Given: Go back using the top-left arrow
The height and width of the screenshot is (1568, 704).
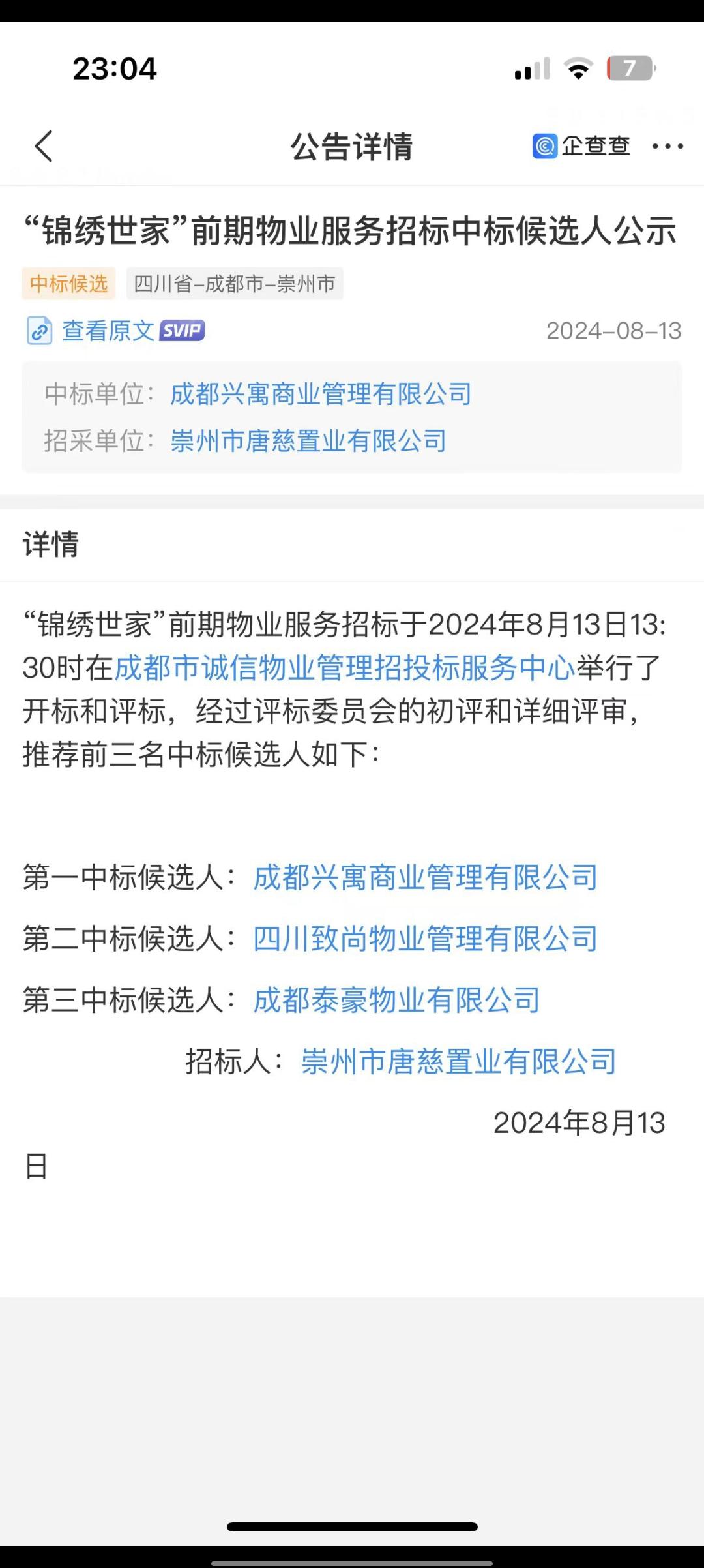Looking at the screenshot, I should [x=44, y=146].
